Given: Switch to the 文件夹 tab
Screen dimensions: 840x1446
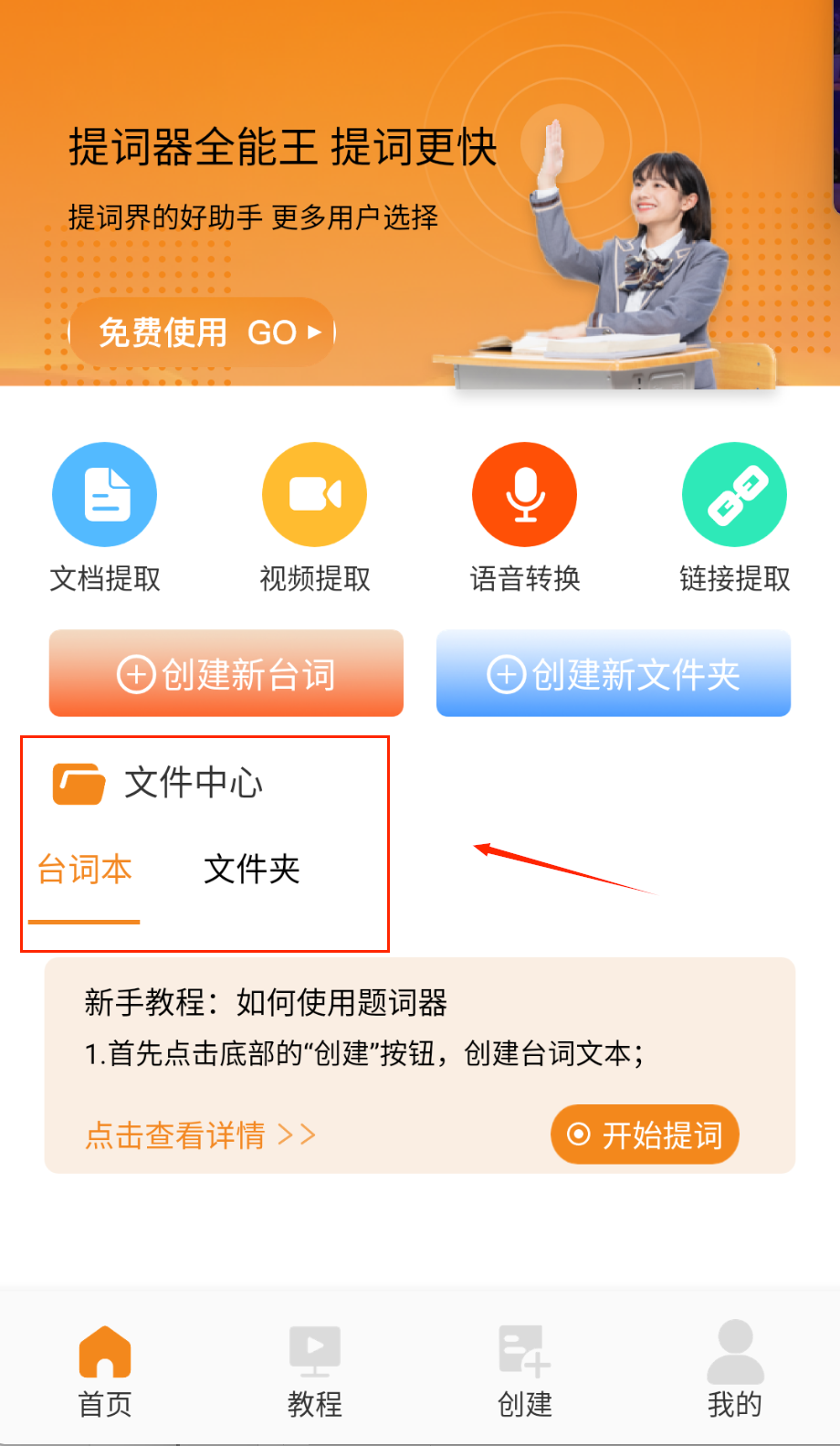Looking at the screenshot, I should point(252,870).
